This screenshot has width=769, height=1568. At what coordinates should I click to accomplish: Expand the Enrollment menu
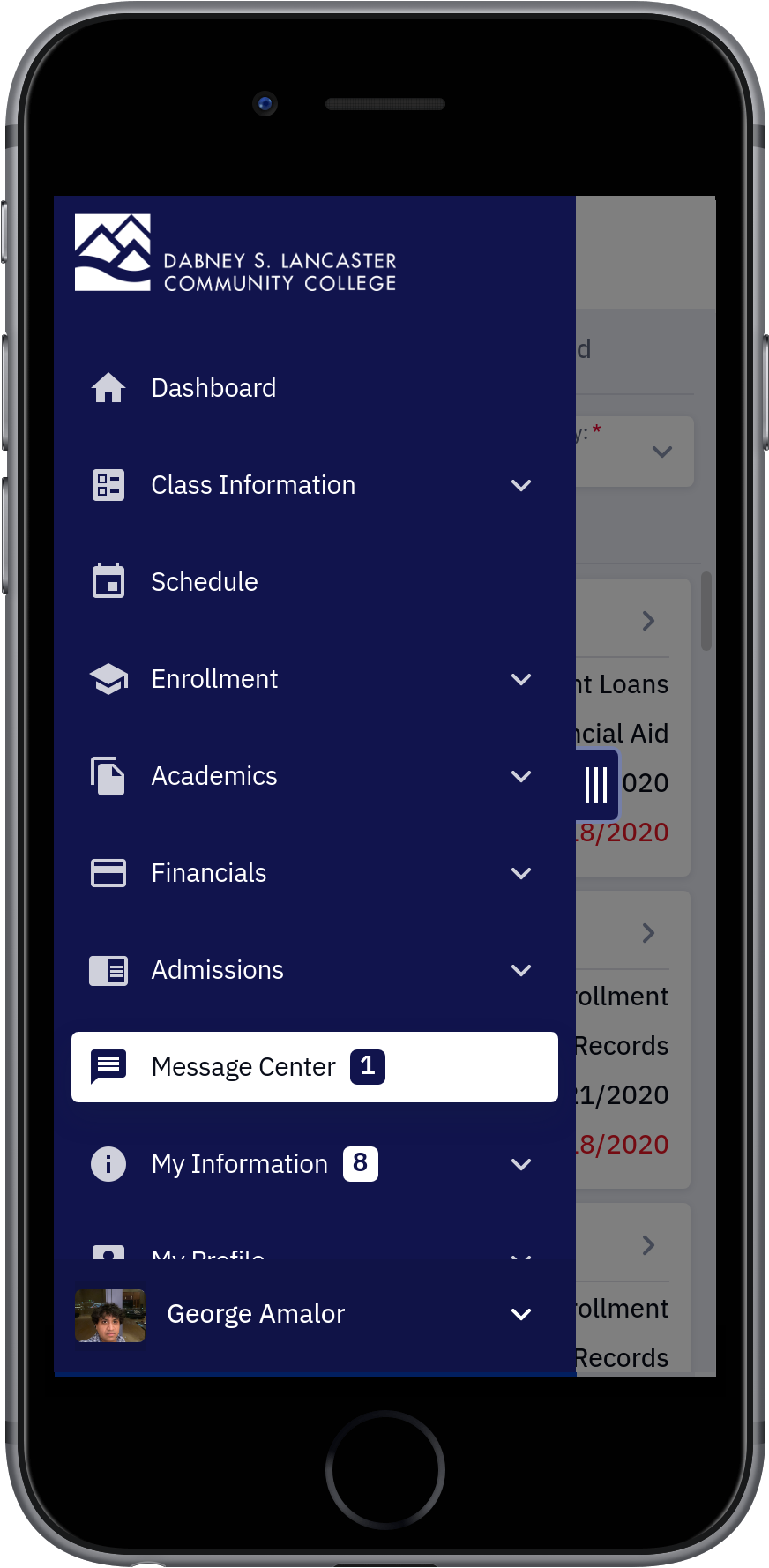pos(314,679)
